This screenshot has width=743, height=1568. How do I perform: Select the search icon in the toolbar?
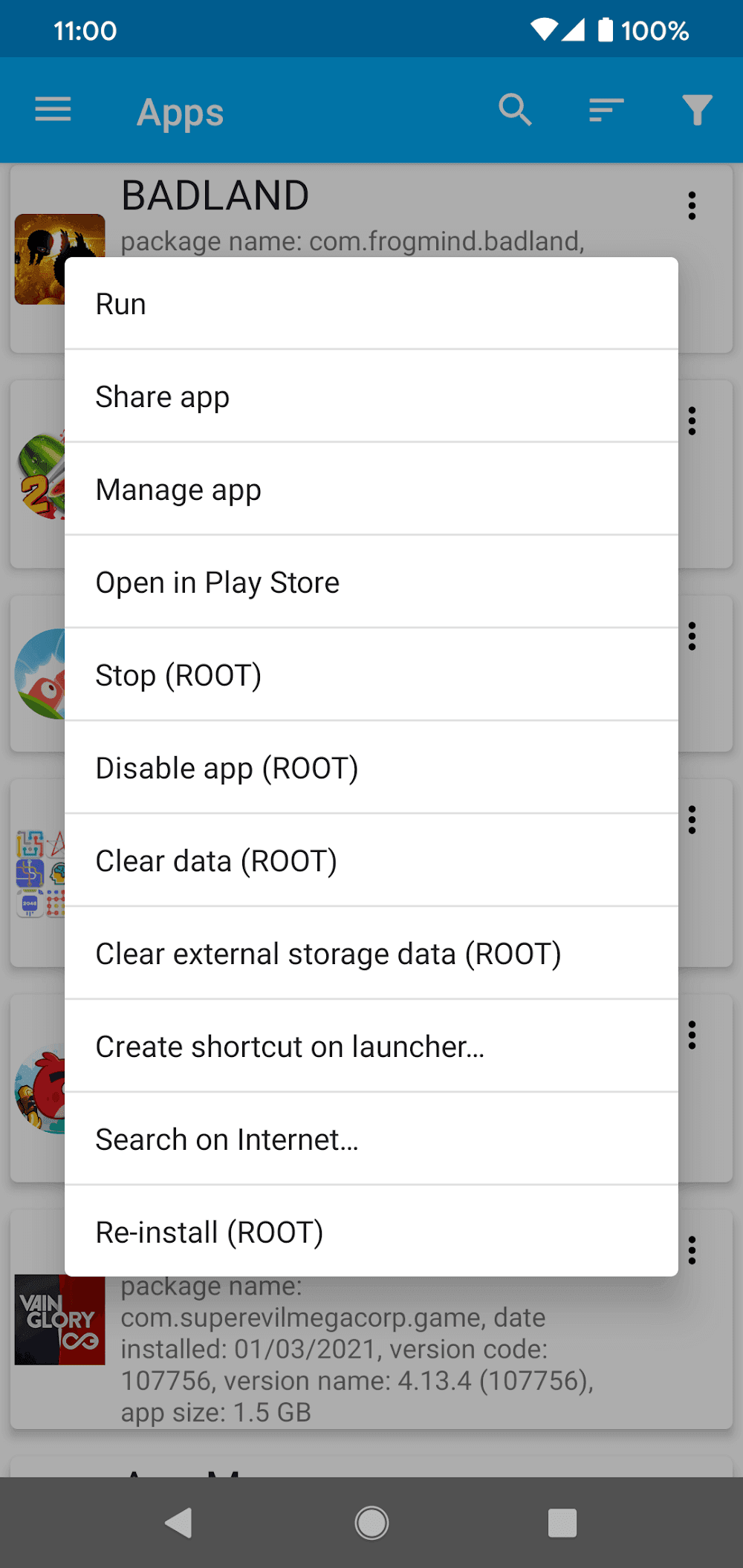click(515, 109)
